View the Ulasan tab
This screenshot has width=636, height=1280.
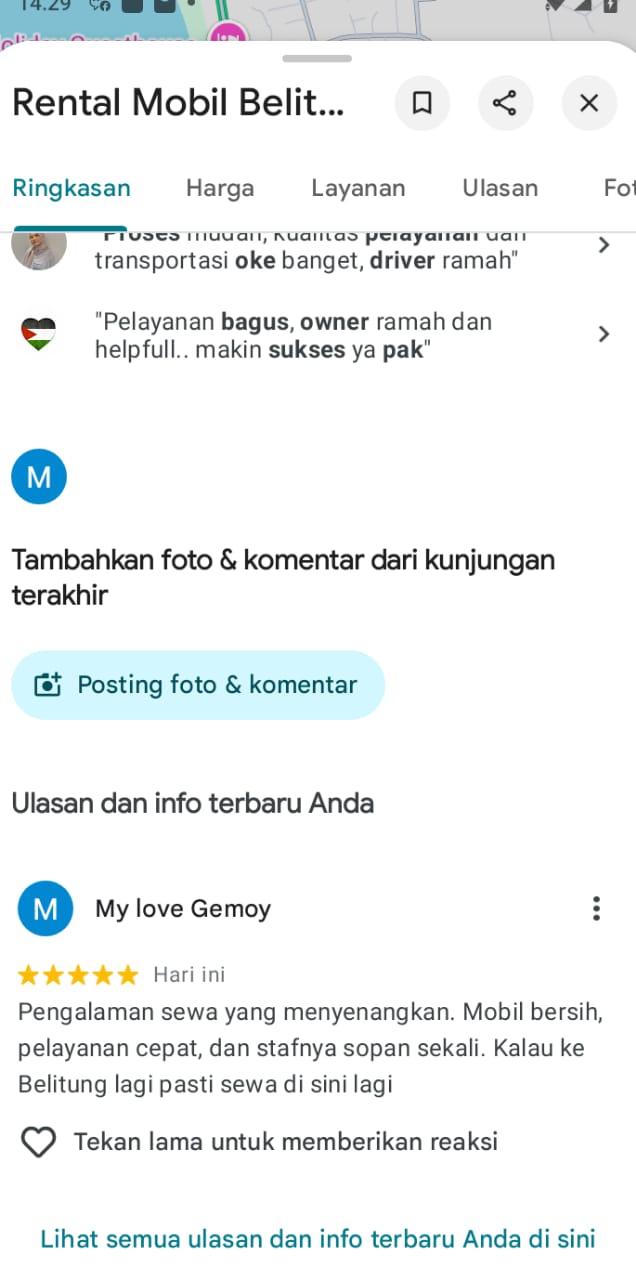coord(500,188)
